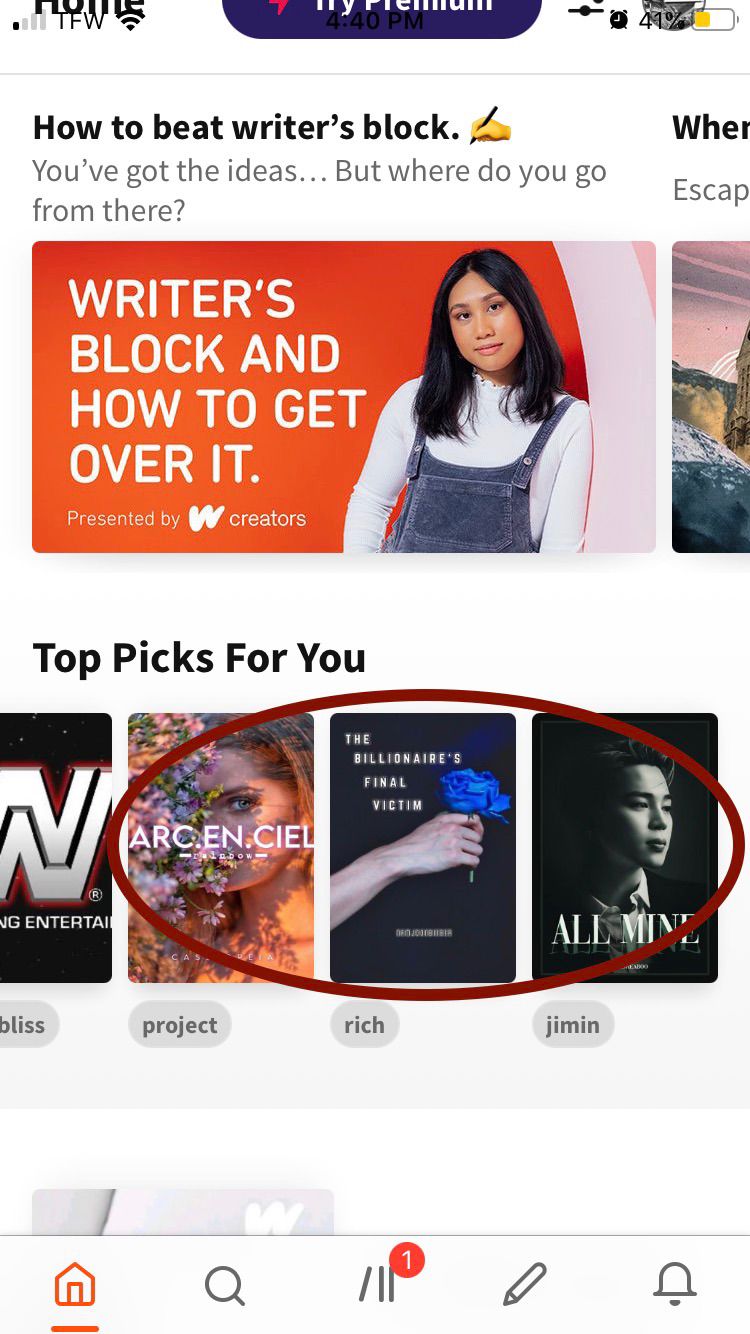The height and width of the screenshot is (1334, 750).
Task: Switch to the Write pencil tab
Action: 525,1284
